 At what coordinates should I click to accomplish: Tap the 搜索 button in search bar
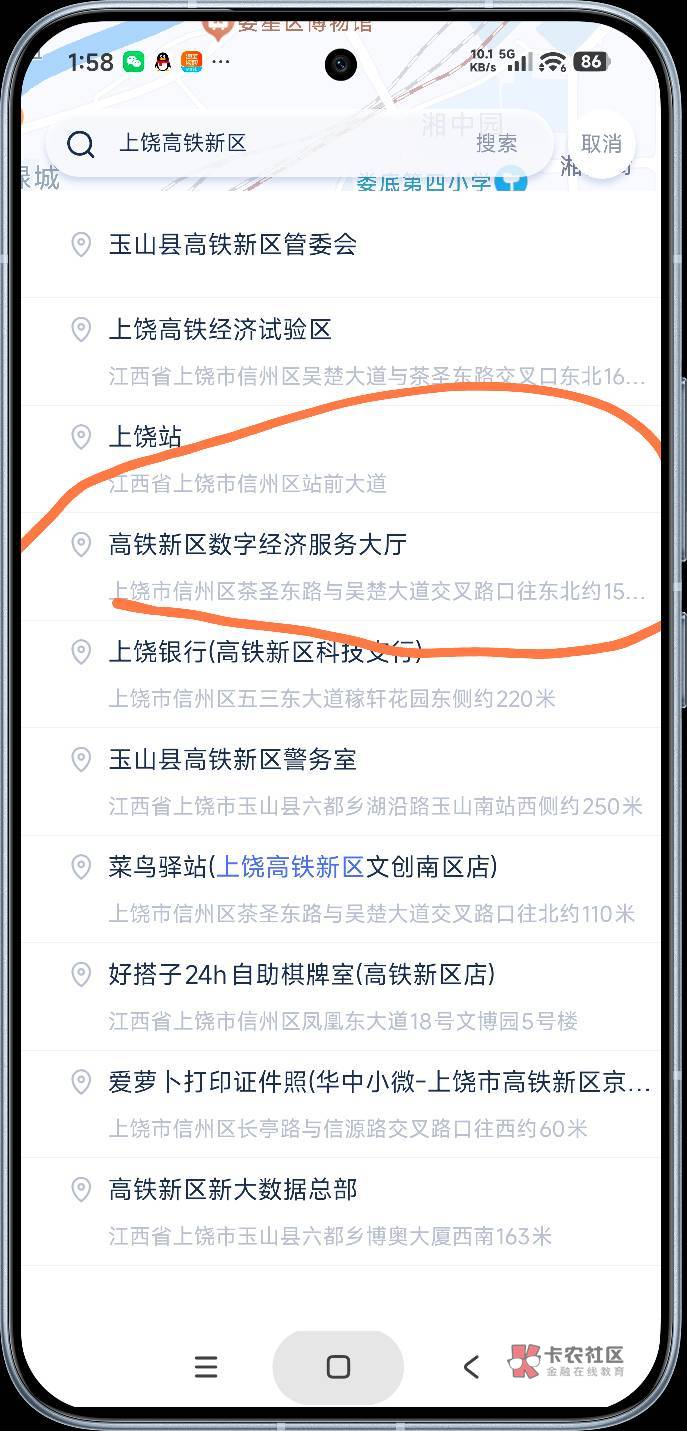496,143
